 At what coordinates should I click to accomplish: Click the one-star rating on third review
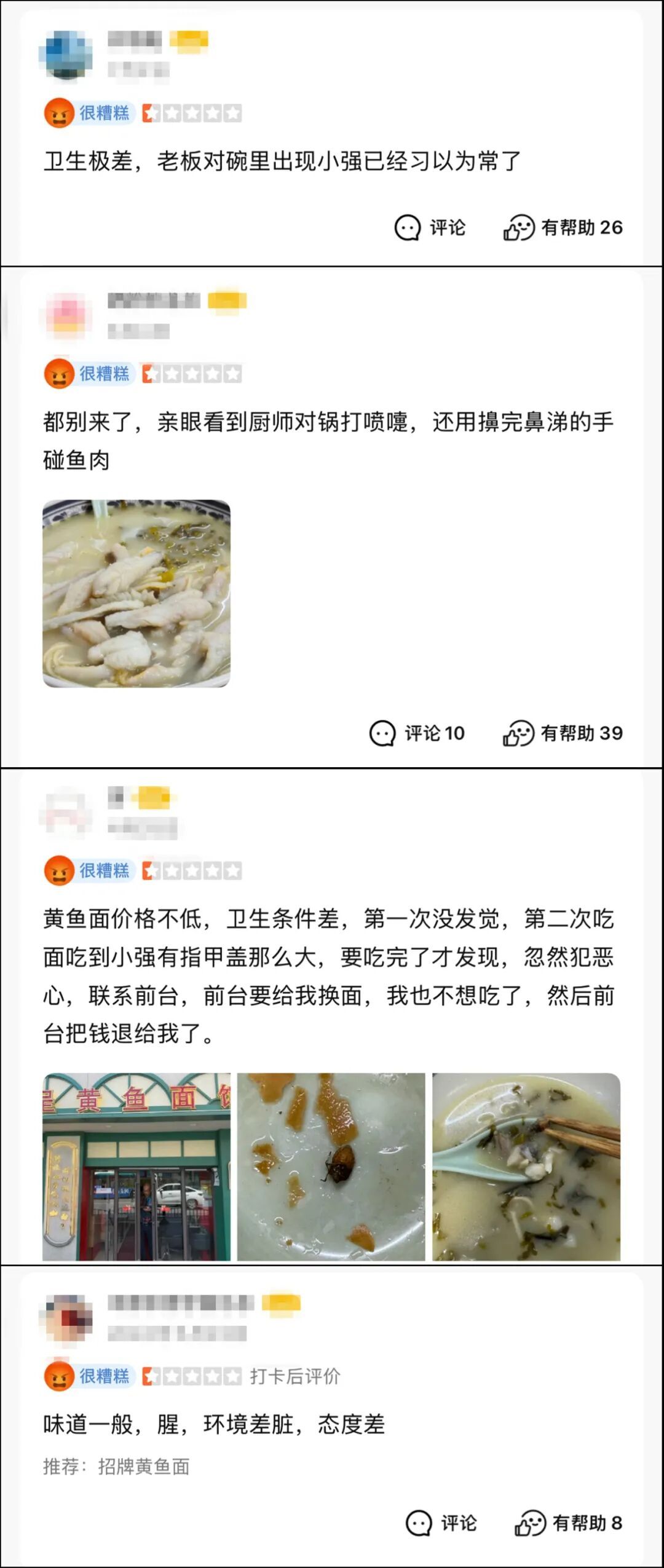[152, 869]
